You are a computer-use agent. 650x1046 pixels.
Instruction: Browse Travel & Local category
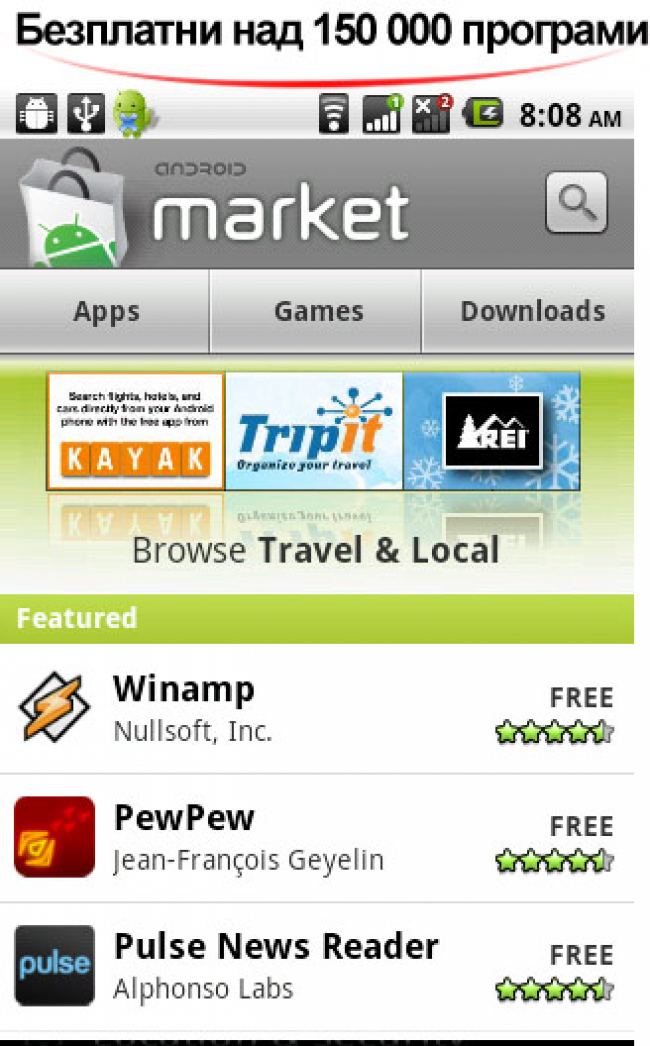click(x=316, y=550)
